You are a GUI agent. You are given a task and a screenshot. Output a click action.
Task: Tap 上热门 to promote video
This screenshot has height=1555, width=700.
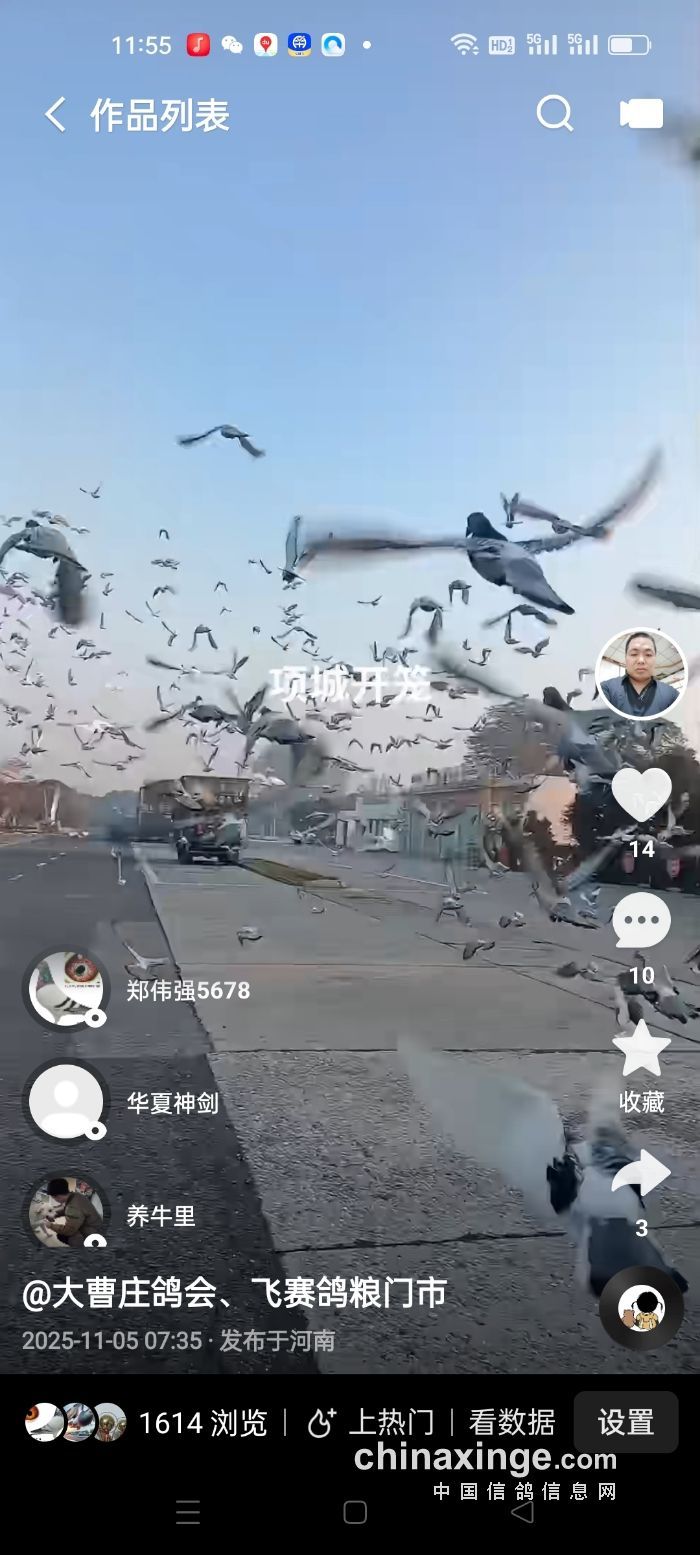tap(370, 1422)
